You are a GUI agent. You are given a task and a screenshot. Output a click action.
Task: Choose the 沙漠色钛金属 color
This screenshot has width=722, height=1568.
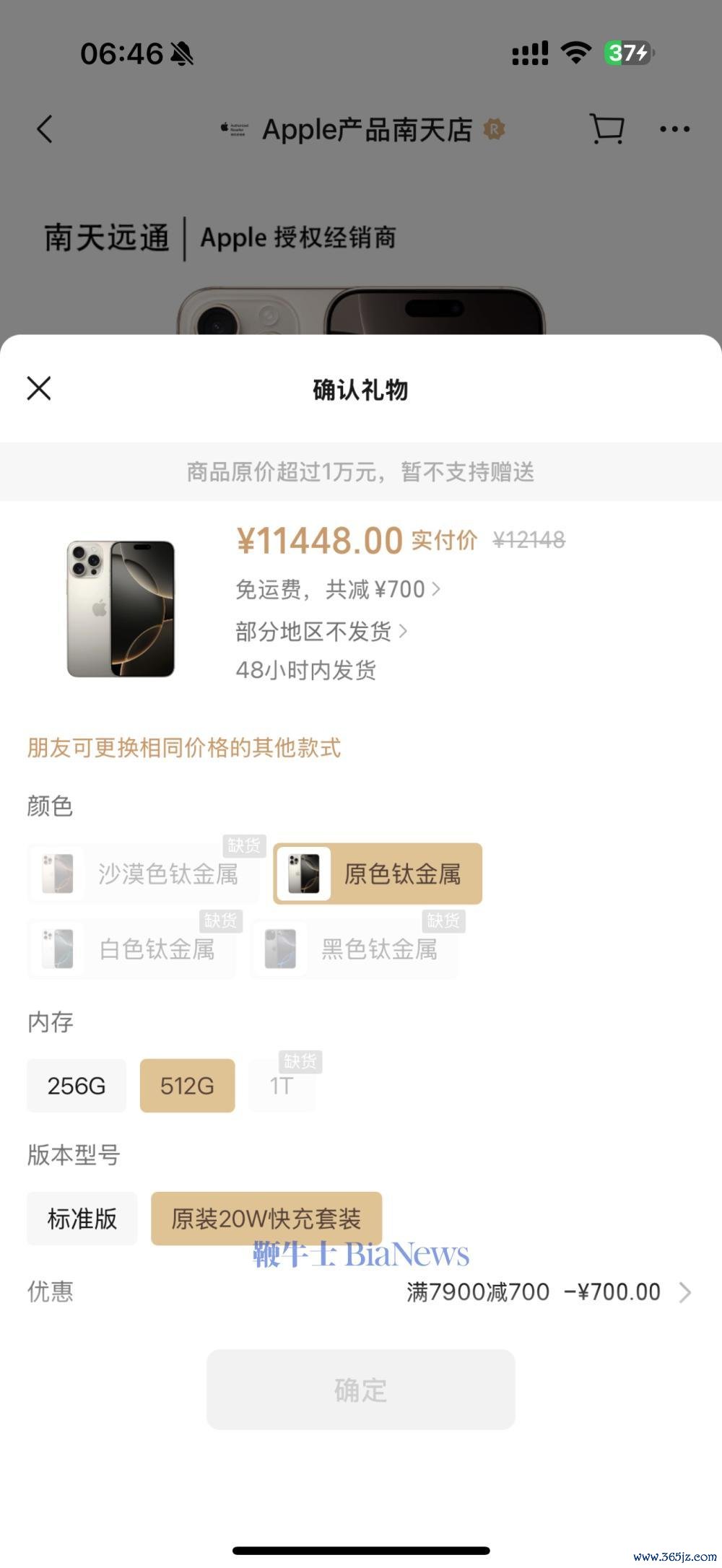click(x=144, y=874)
